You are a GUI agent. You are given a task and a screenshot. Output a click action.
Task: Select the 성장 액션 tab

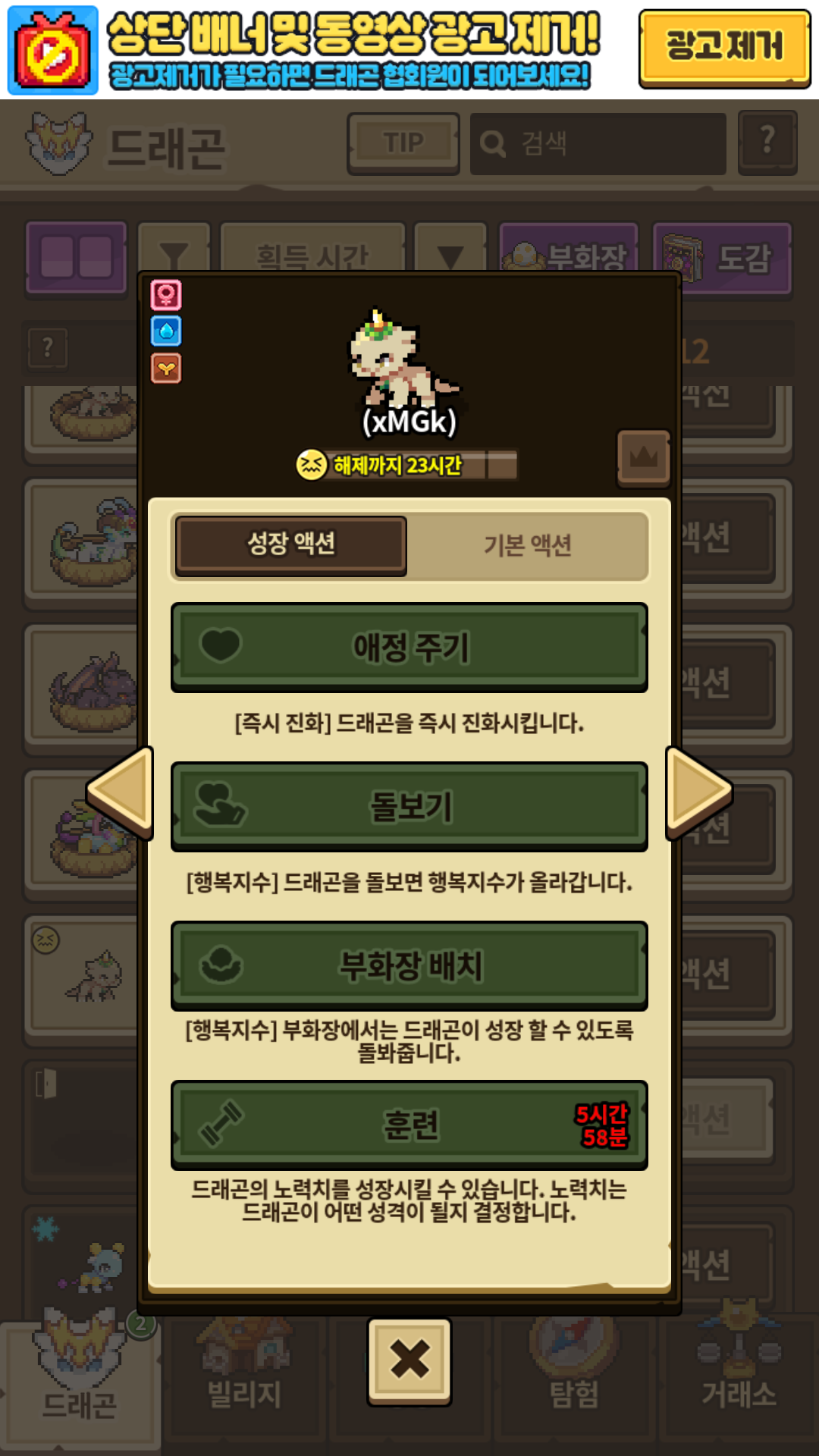[x=291, y=544]
